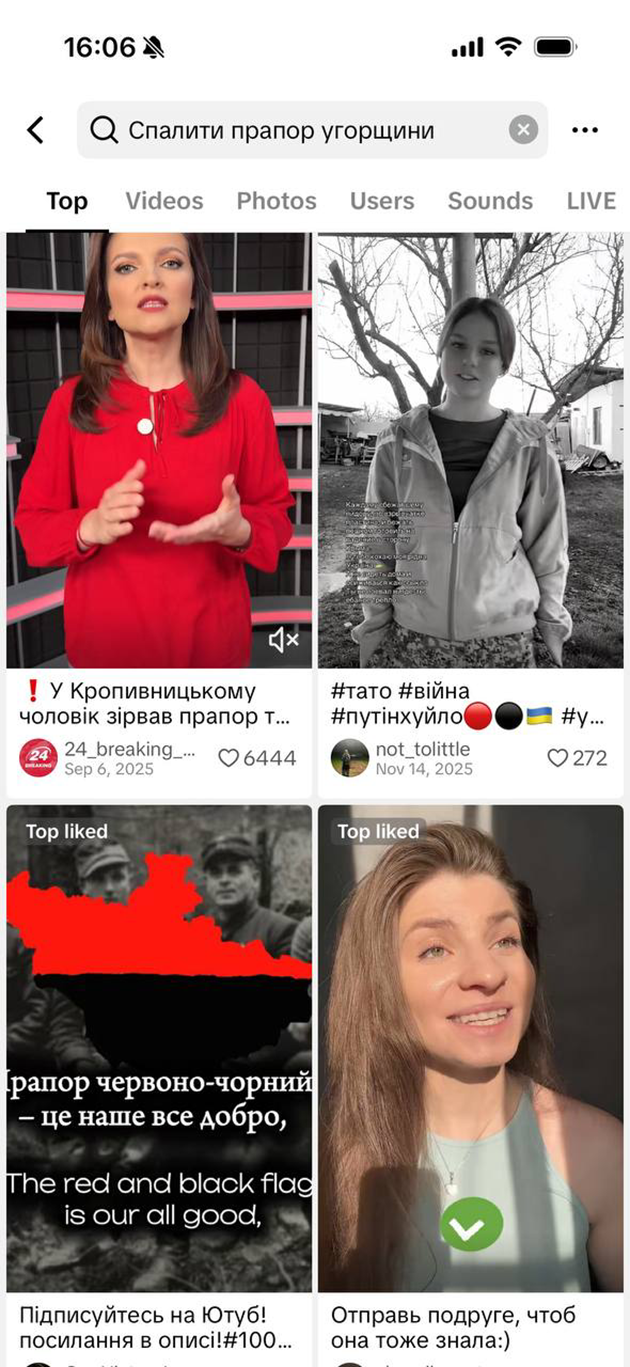The image size is (630, 1367).
Task: Go back with the arrow icon
Action: coord(36,130)
